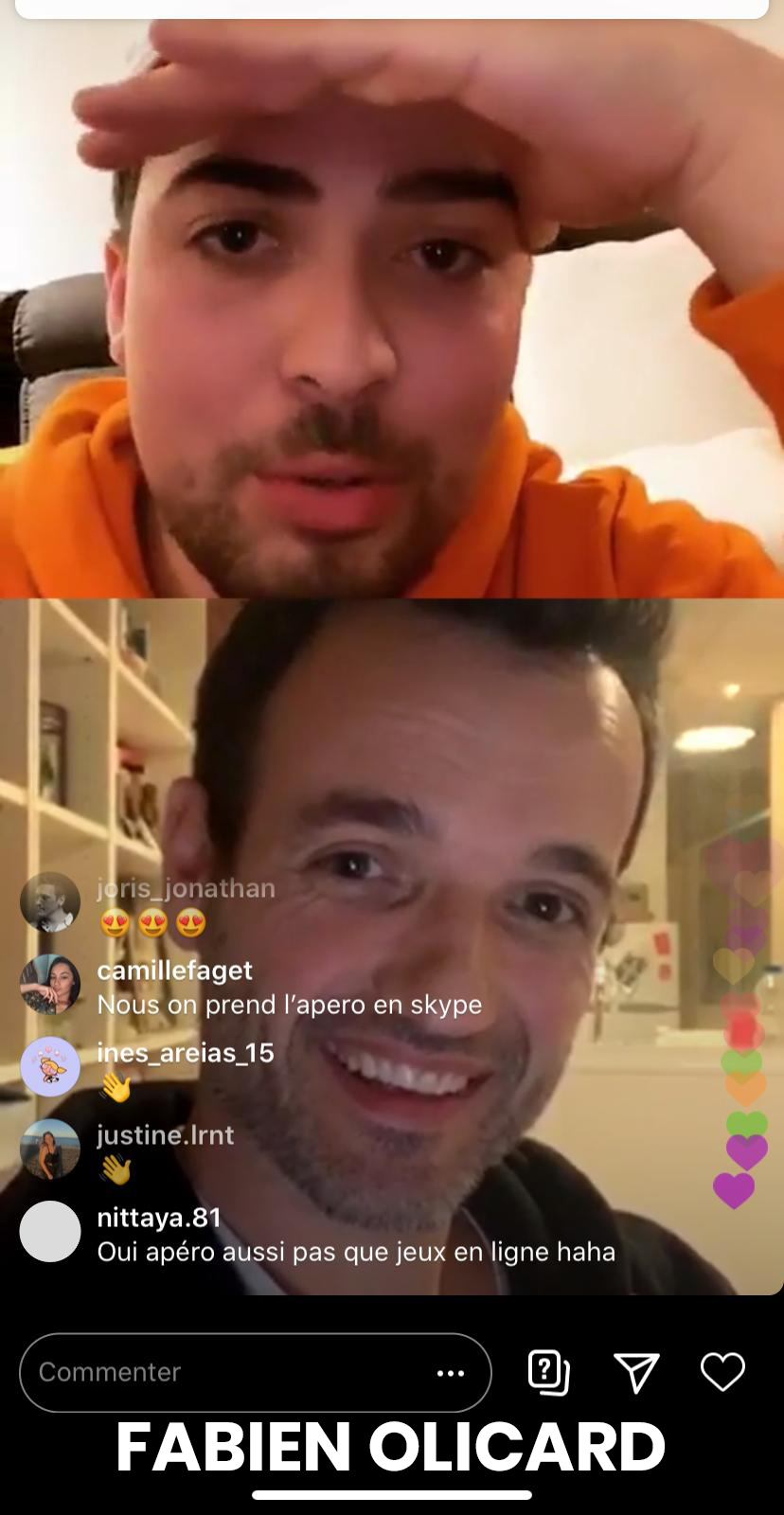Select nittaya.81's comment
The width and height of the screenshot is (784, 1515).
356,1252
